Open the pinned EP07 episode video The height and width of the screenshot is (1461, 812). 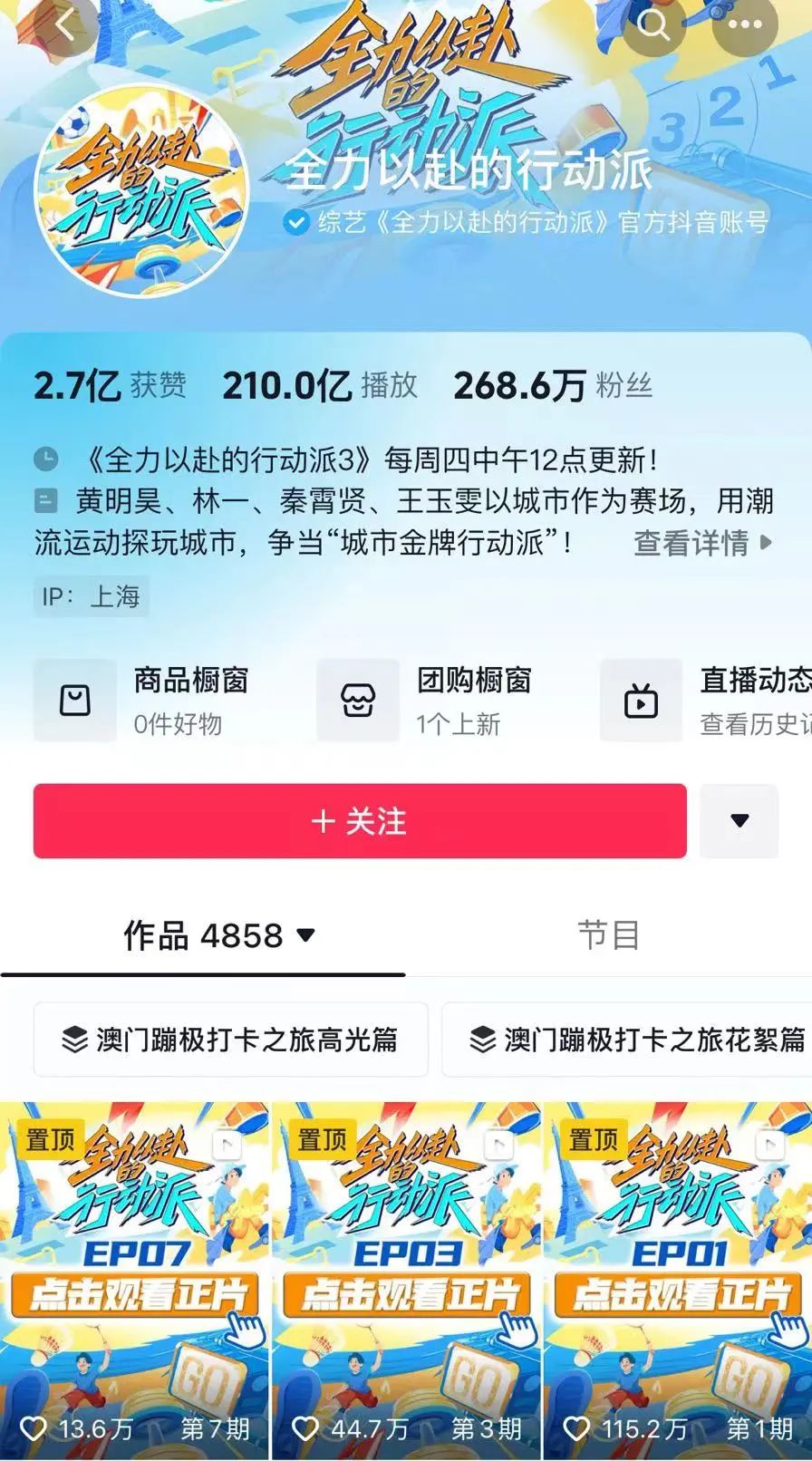(136, 1269)
